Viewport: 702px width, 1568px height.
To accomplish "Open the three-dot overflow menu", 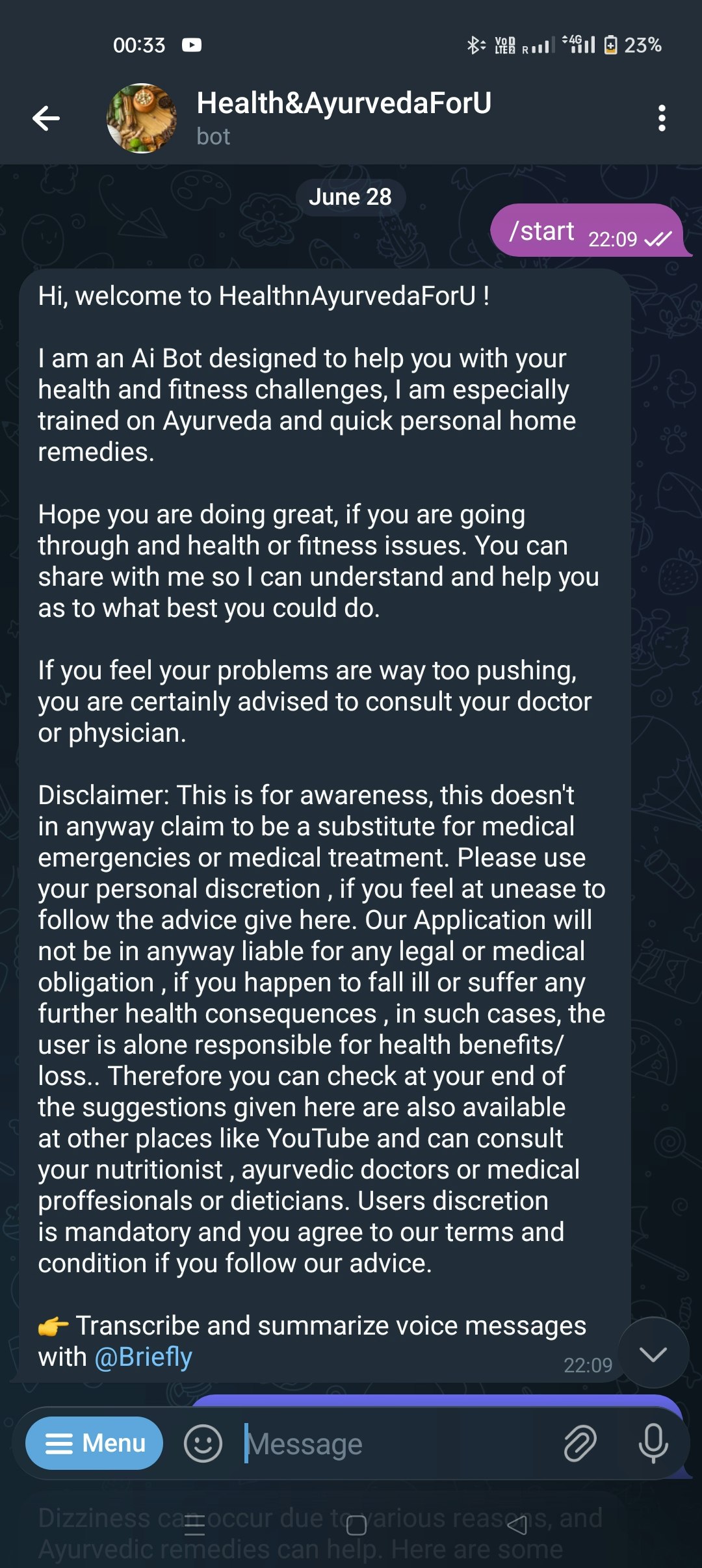I will pyautogui.click(x=662, y=118).
